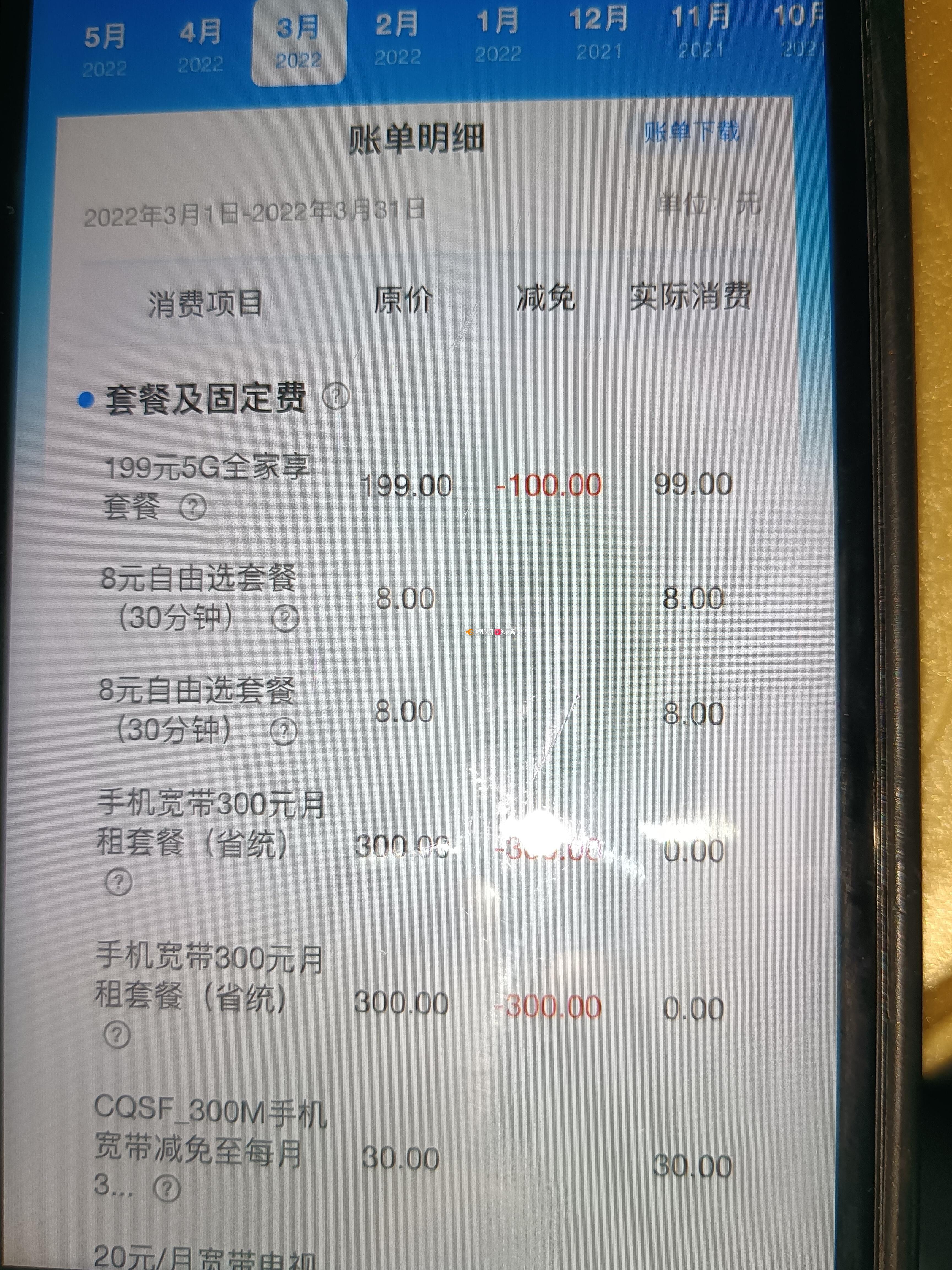The height and width of the screenshot is (1270, 952).
Task: Open the help icon beside 套餐及固定费
Action: tap(336, 396)
